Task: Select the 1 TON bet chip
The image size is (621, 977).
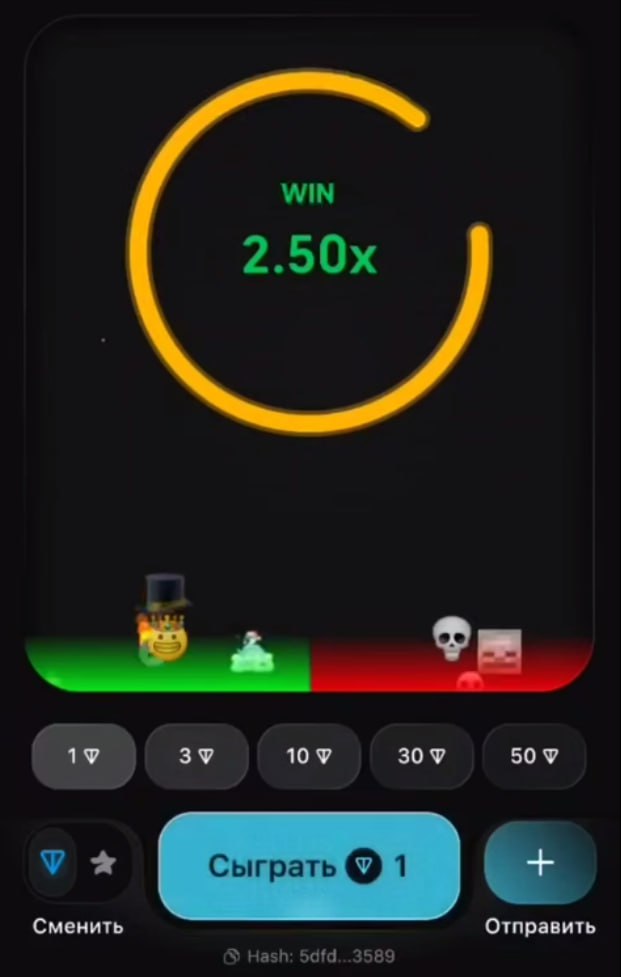Action: [83, 757]
